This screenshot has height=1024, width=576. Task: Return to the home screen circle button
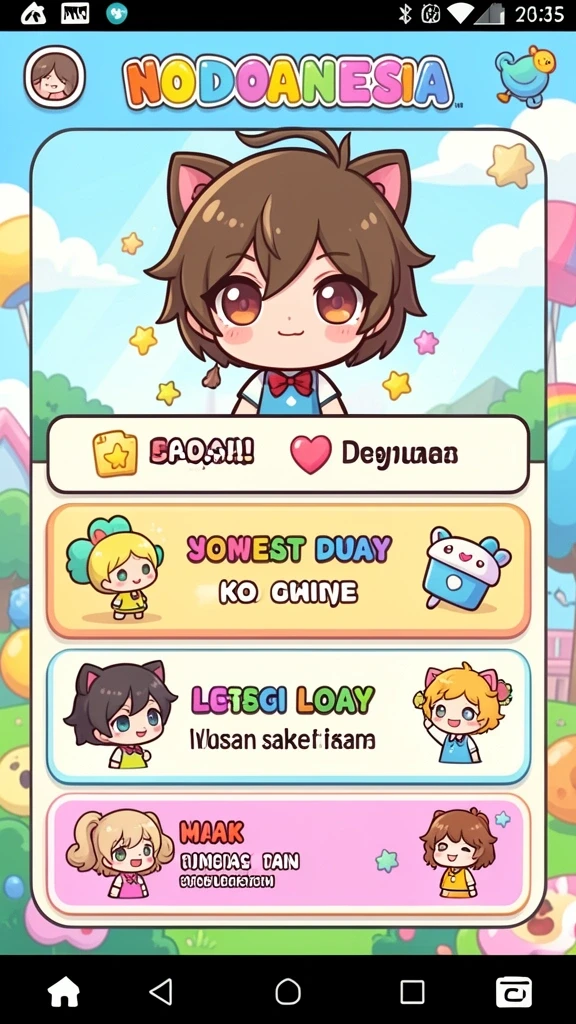(287, 991)
